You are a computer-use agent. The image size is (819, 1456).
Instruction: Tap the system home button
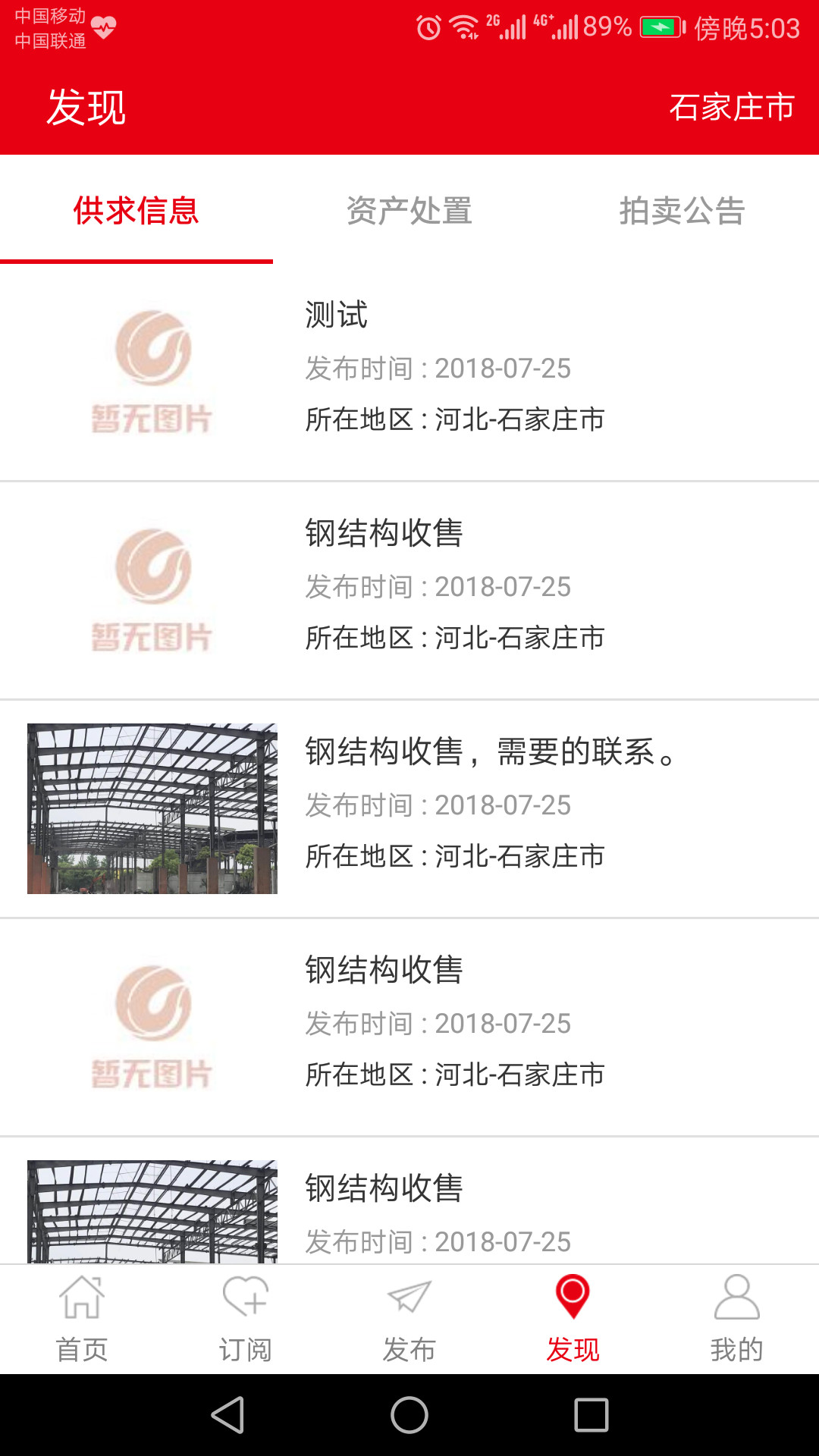[x=409, y=1415]
